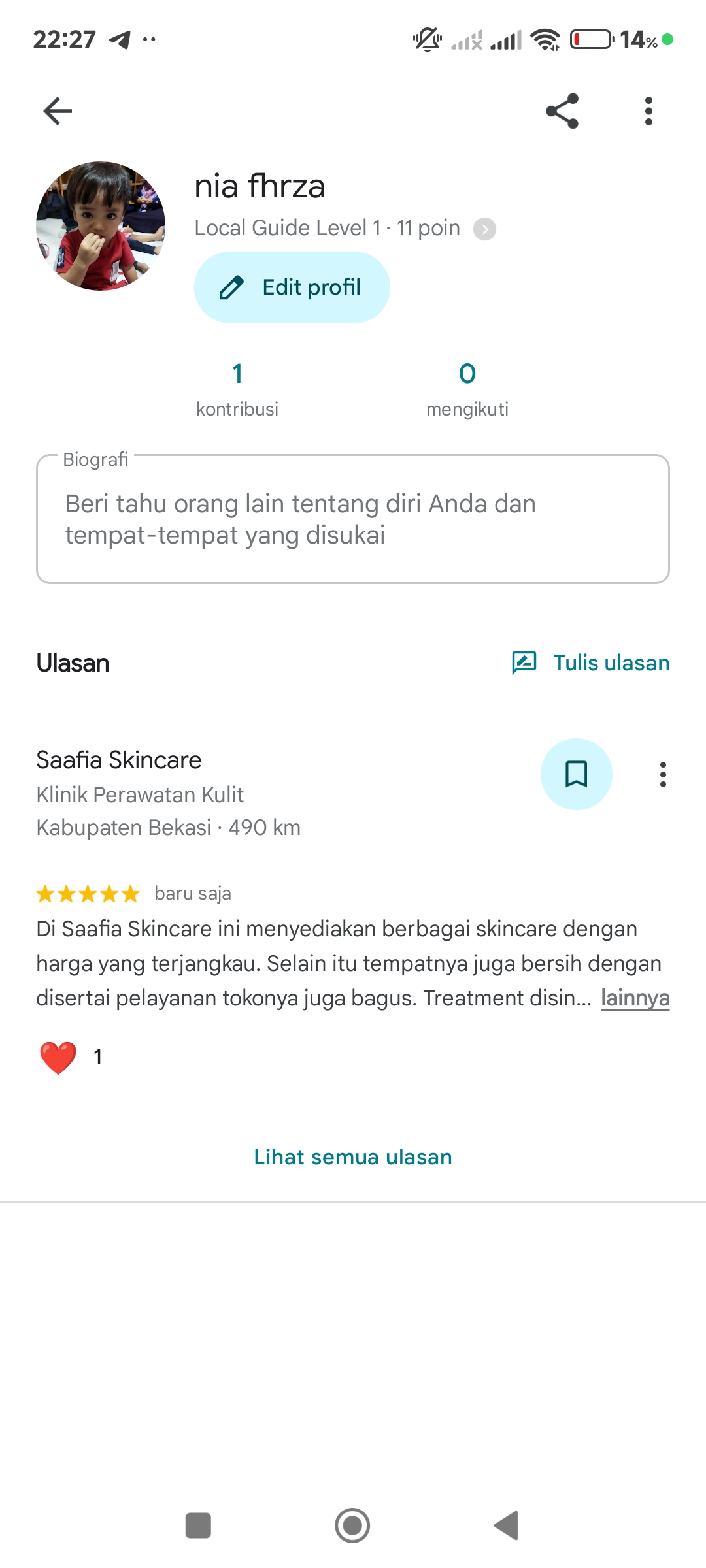Open recent apps via square button

pos(198,1526)
